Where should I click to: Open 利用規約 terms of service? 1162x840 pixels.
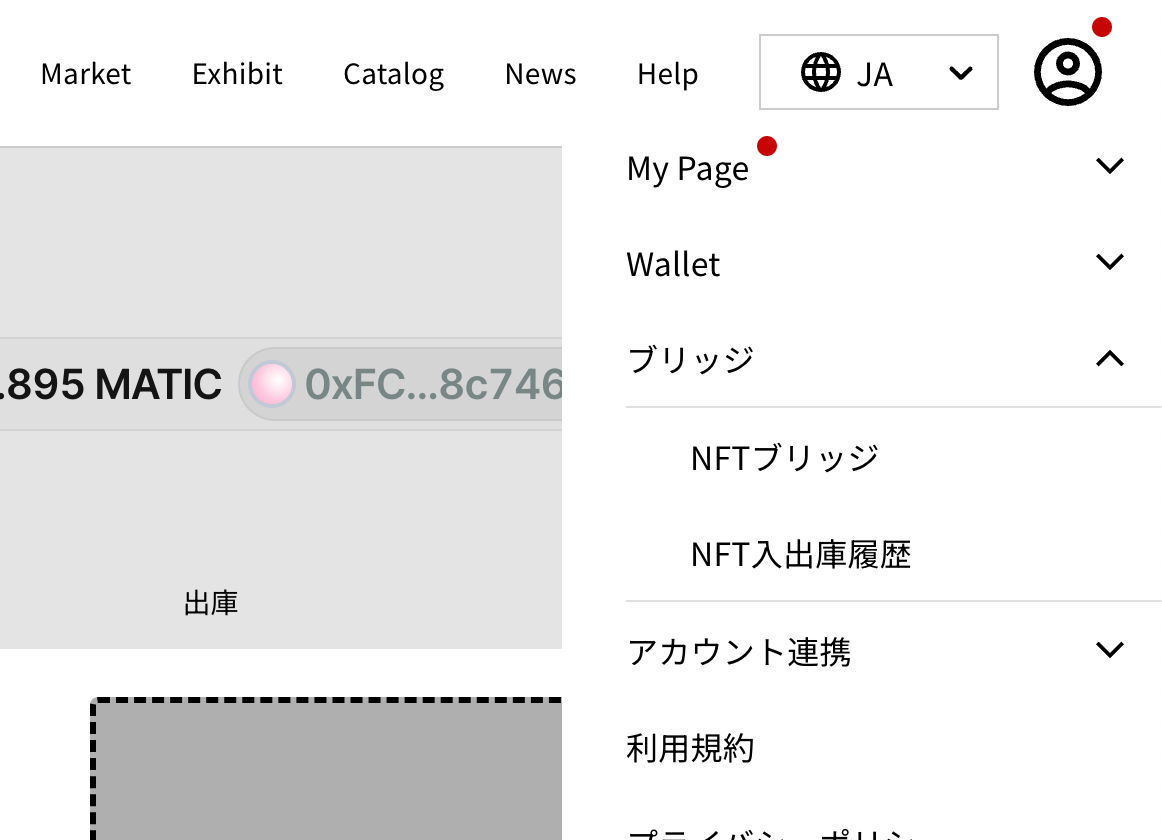pos(690,748)
